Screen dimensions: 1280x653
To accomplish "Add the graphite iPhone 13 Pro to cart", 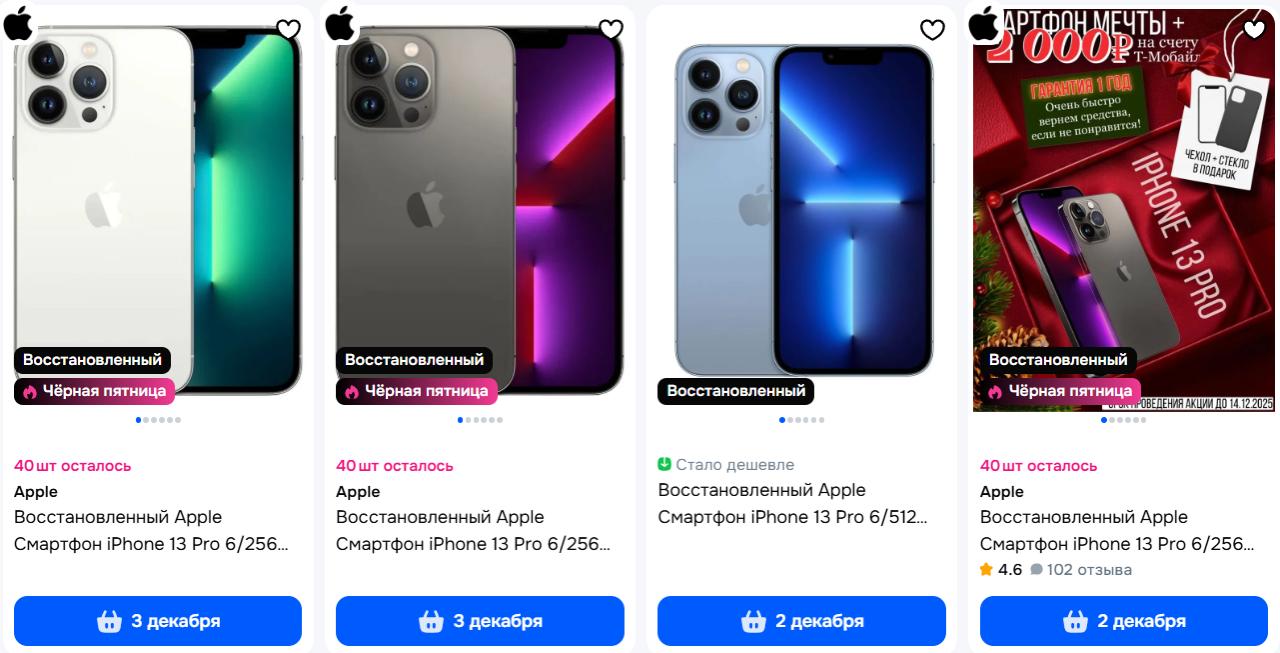I will 480,621.
